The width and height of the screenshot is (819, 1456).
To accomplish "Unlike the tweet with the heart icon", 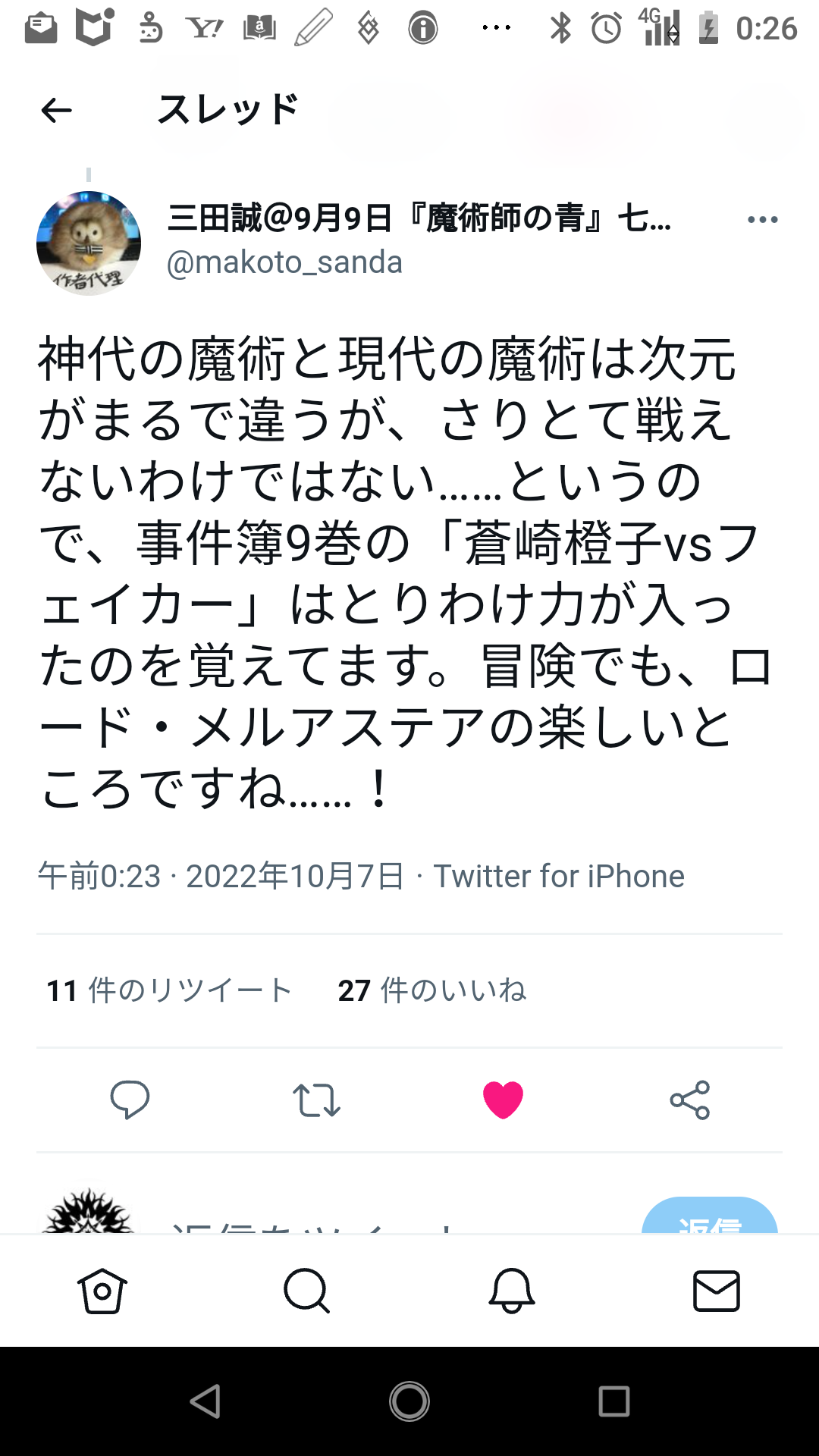I will tap(503, 1100).
